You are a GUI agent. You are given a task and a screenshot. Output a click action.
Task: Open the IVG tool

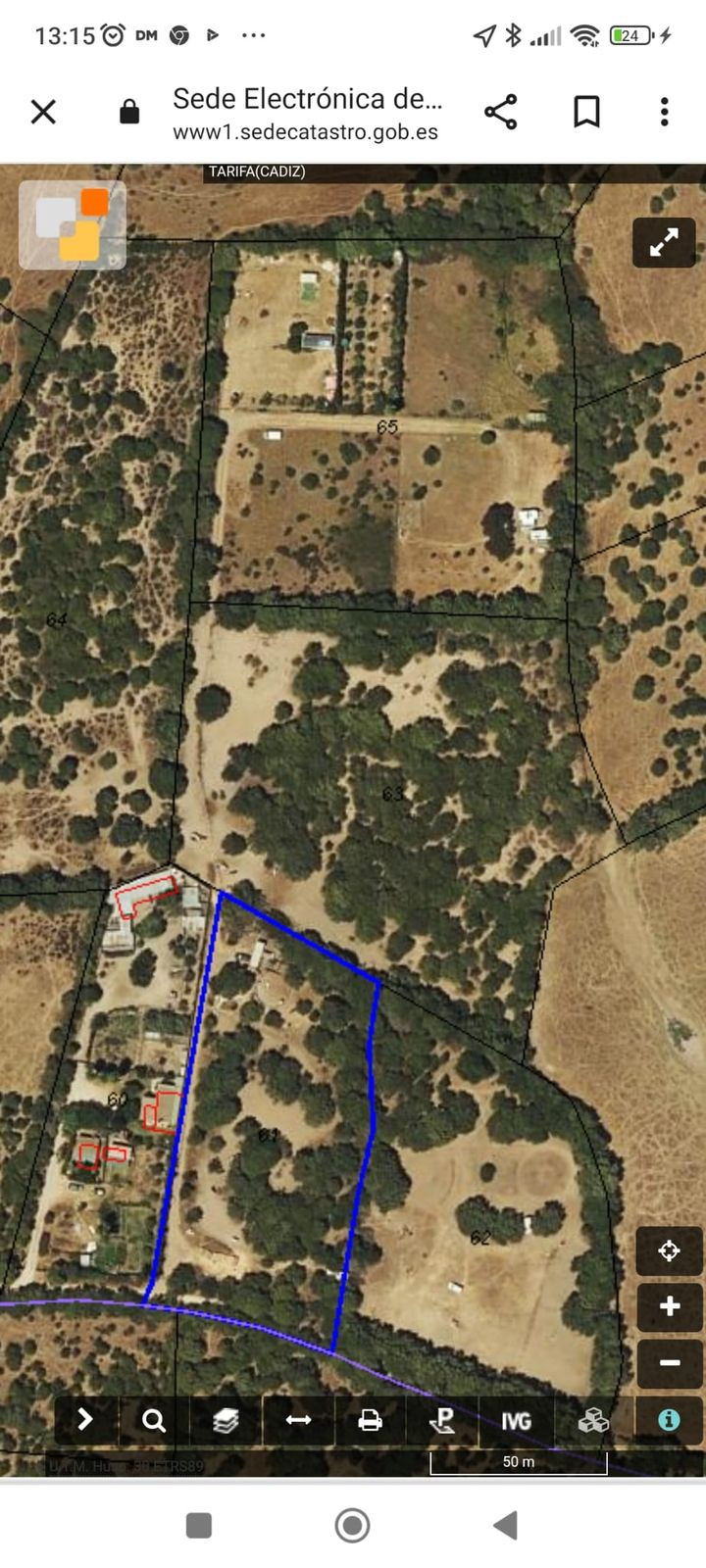pos(516,1420)
